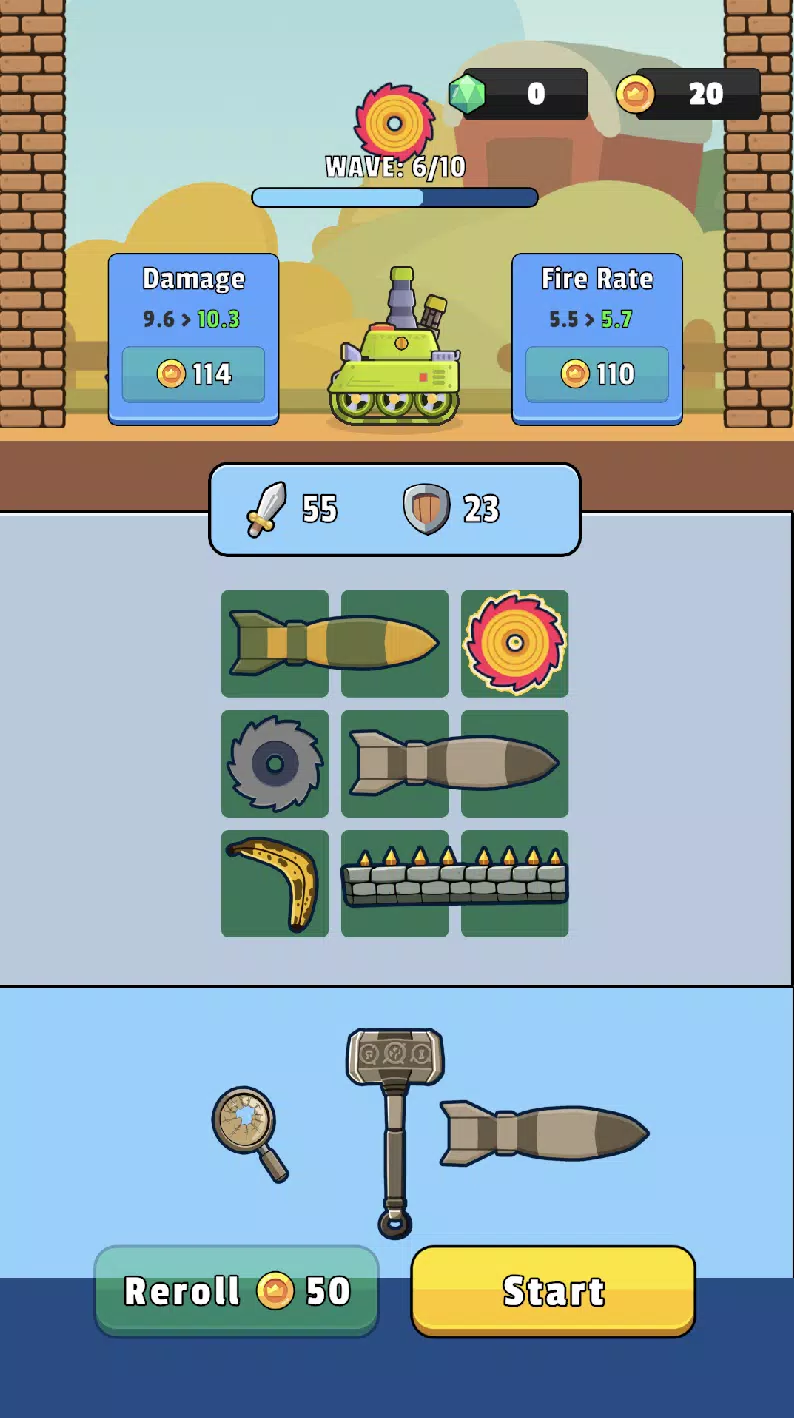Tap the gray rocket in the grid
794x1418 pixels.
[x=454, y=764]
